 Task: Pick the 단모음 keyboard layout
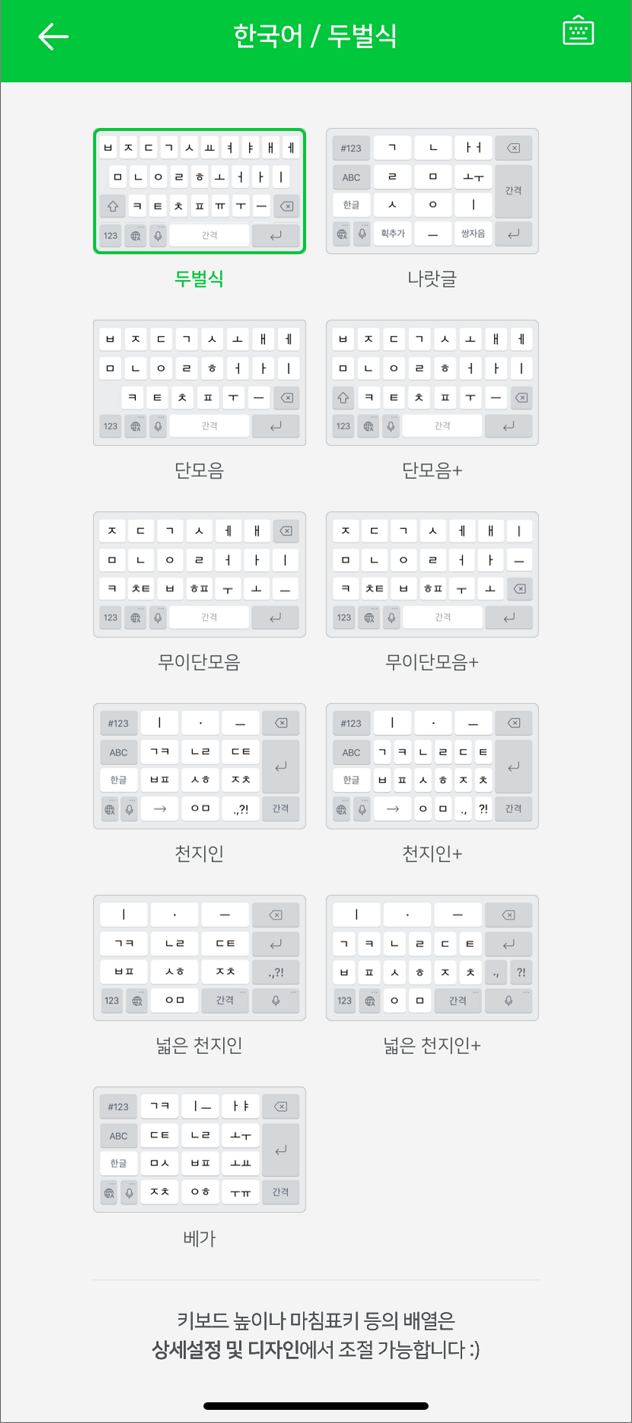(199, 383)
